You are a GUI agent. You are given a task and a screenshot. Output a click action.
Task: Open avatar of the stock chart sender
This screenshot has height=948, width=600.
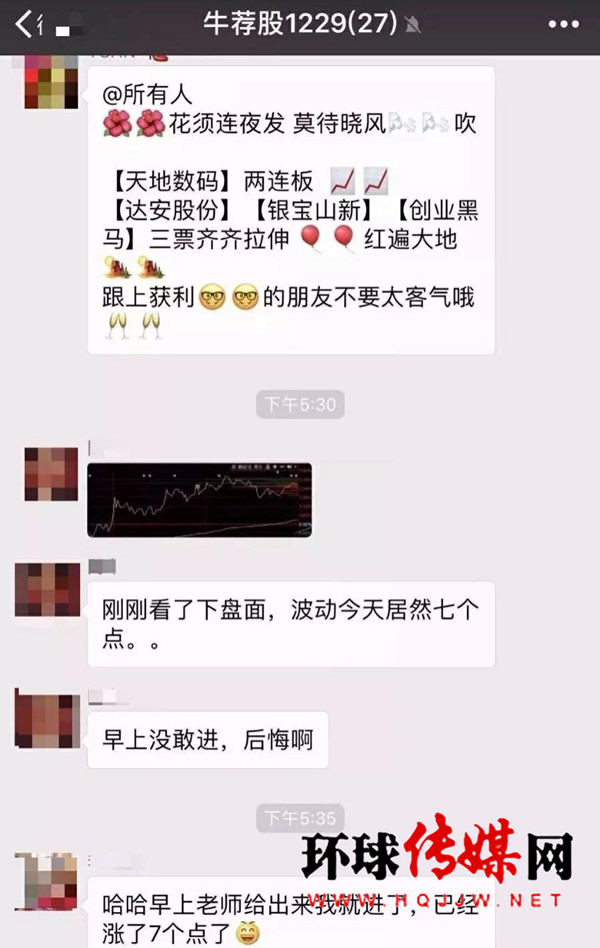pos(51,474)
